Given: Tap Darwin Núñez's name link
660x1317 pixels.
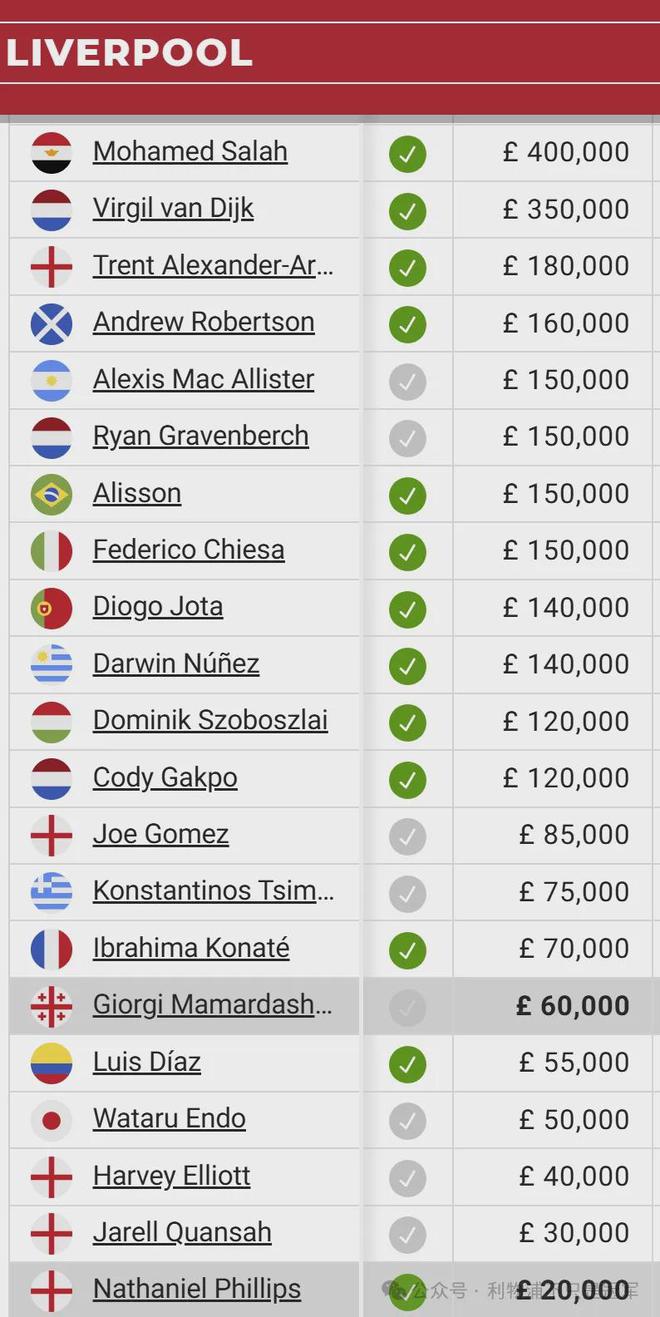Looking at the screenshot, I should coord(176,665).
